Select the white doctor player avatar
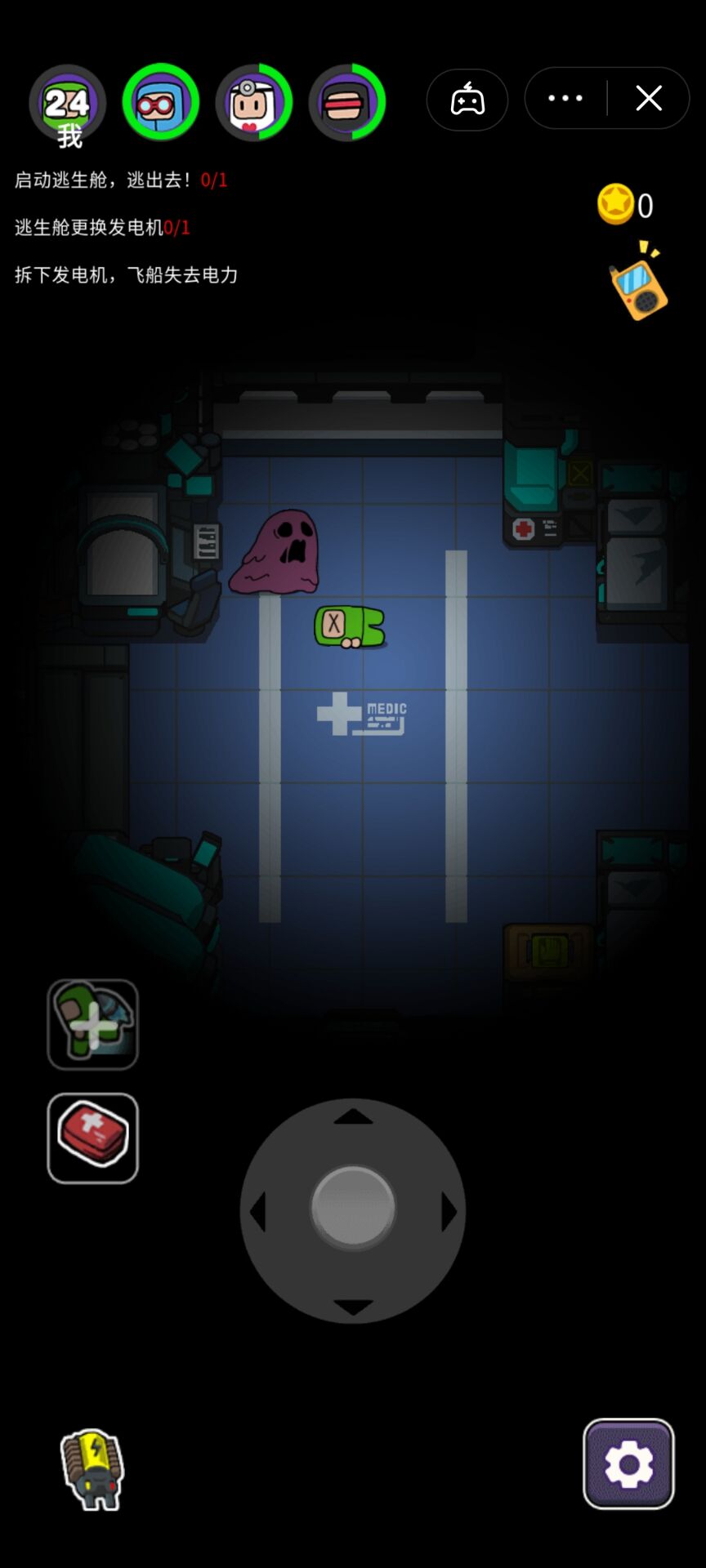Viewport: 706px width, 1568px height. coord(254,103)
